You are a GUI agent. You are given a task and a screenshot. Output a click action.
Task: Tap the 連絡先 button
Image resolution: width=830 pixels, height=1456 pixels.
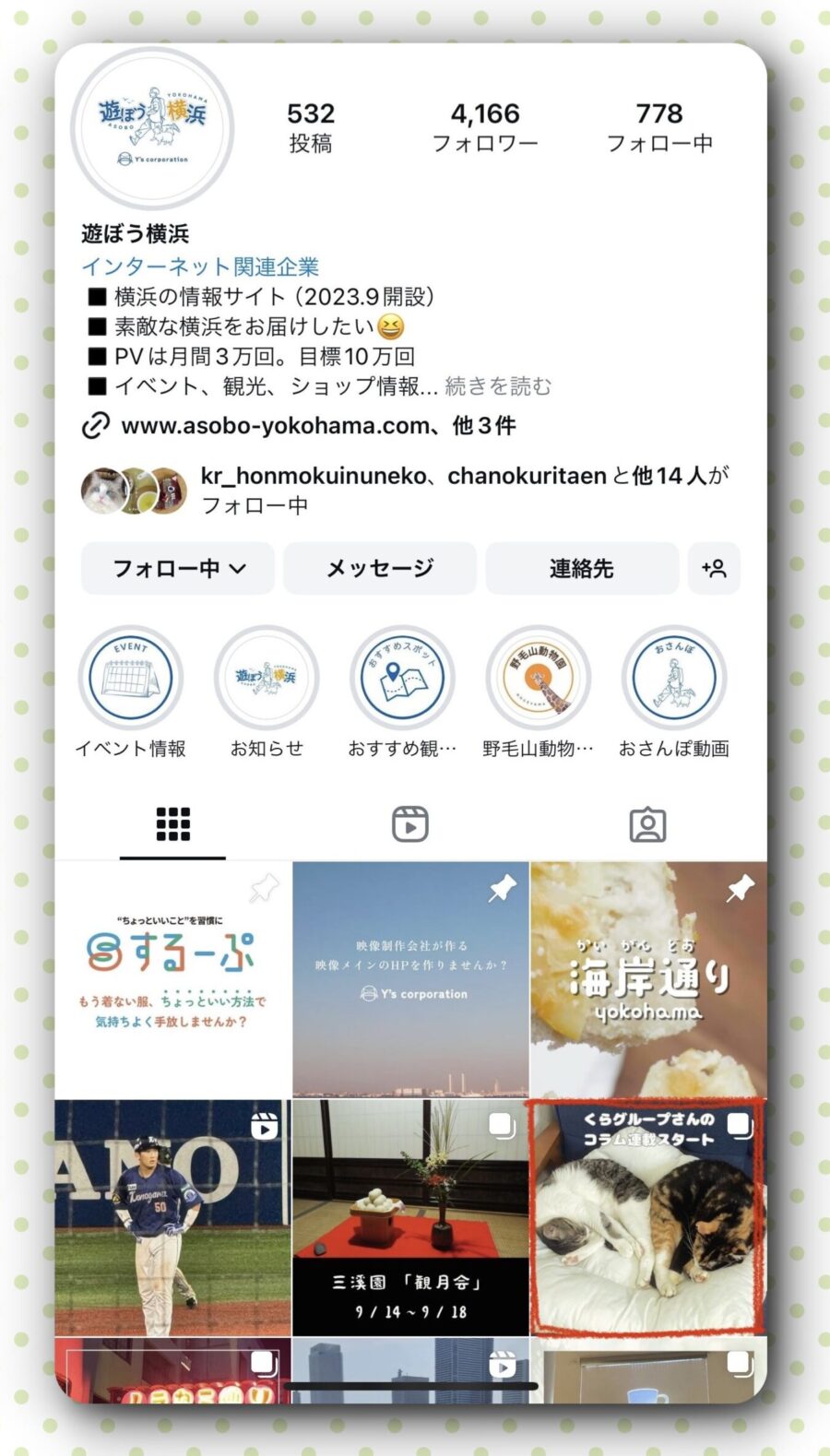pyautogui.click(x=582, y=568)
